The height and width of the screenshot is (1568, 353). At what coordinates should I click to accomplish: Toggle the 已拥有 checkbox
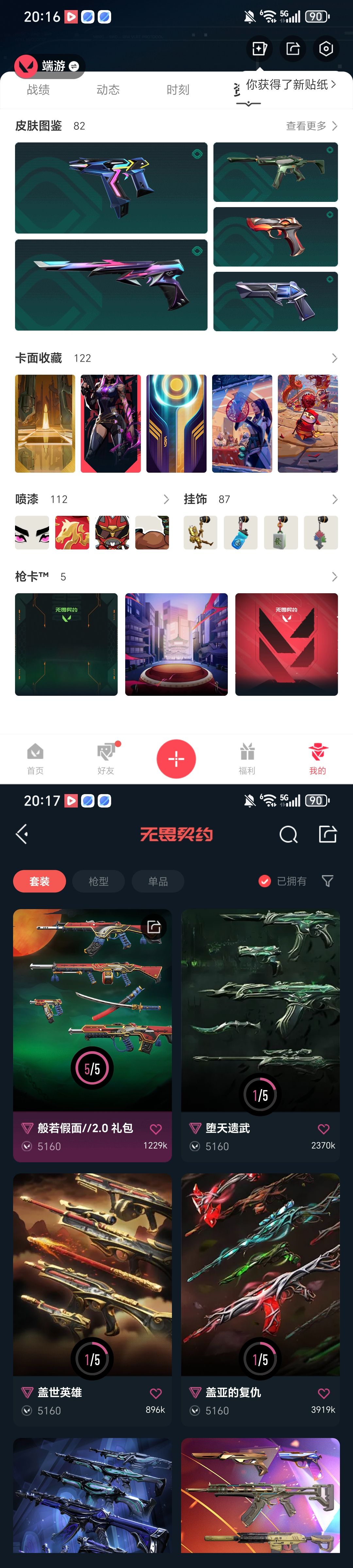265,881
